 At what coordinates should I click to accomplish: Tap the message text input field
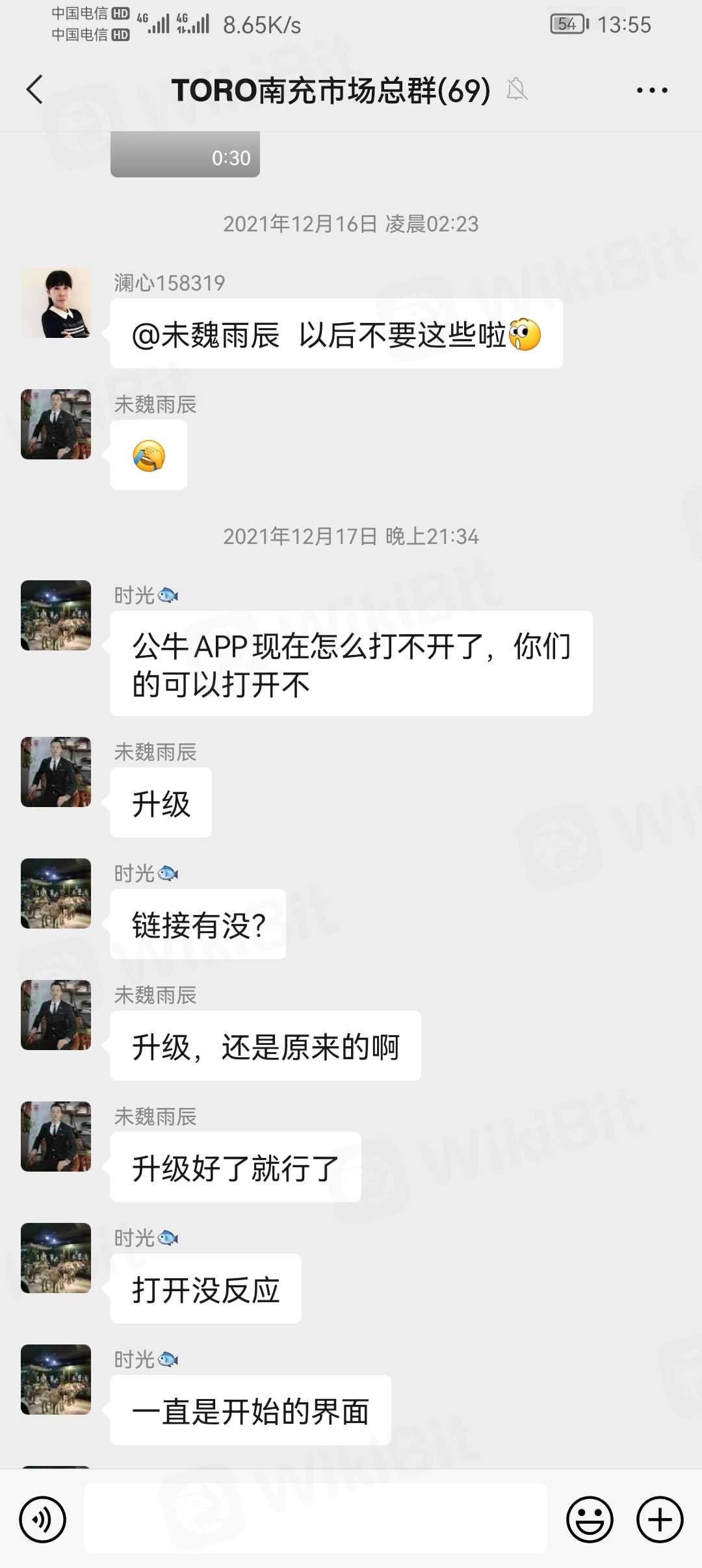316,1519
